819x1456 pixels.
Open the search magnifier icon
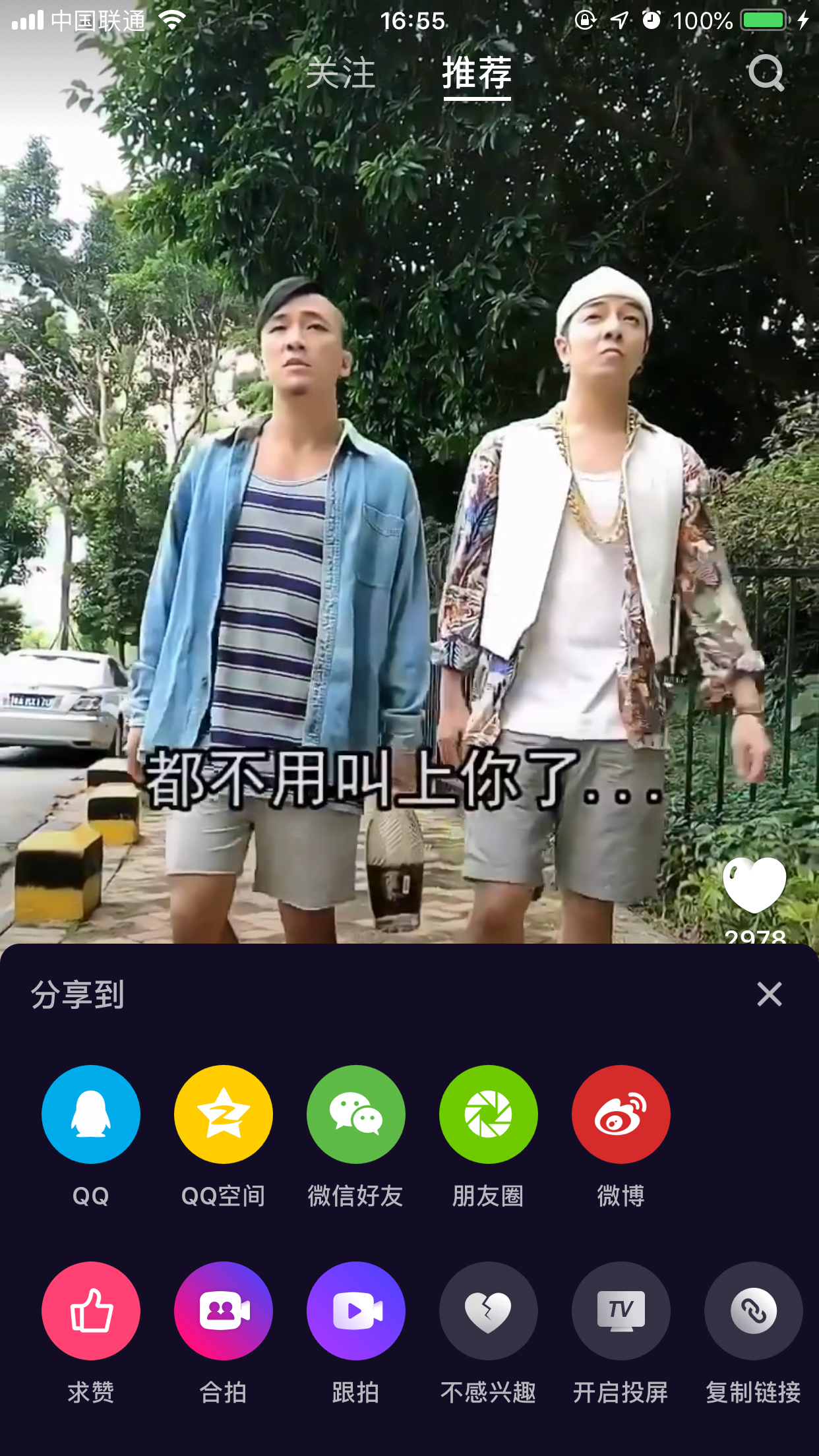766,74
